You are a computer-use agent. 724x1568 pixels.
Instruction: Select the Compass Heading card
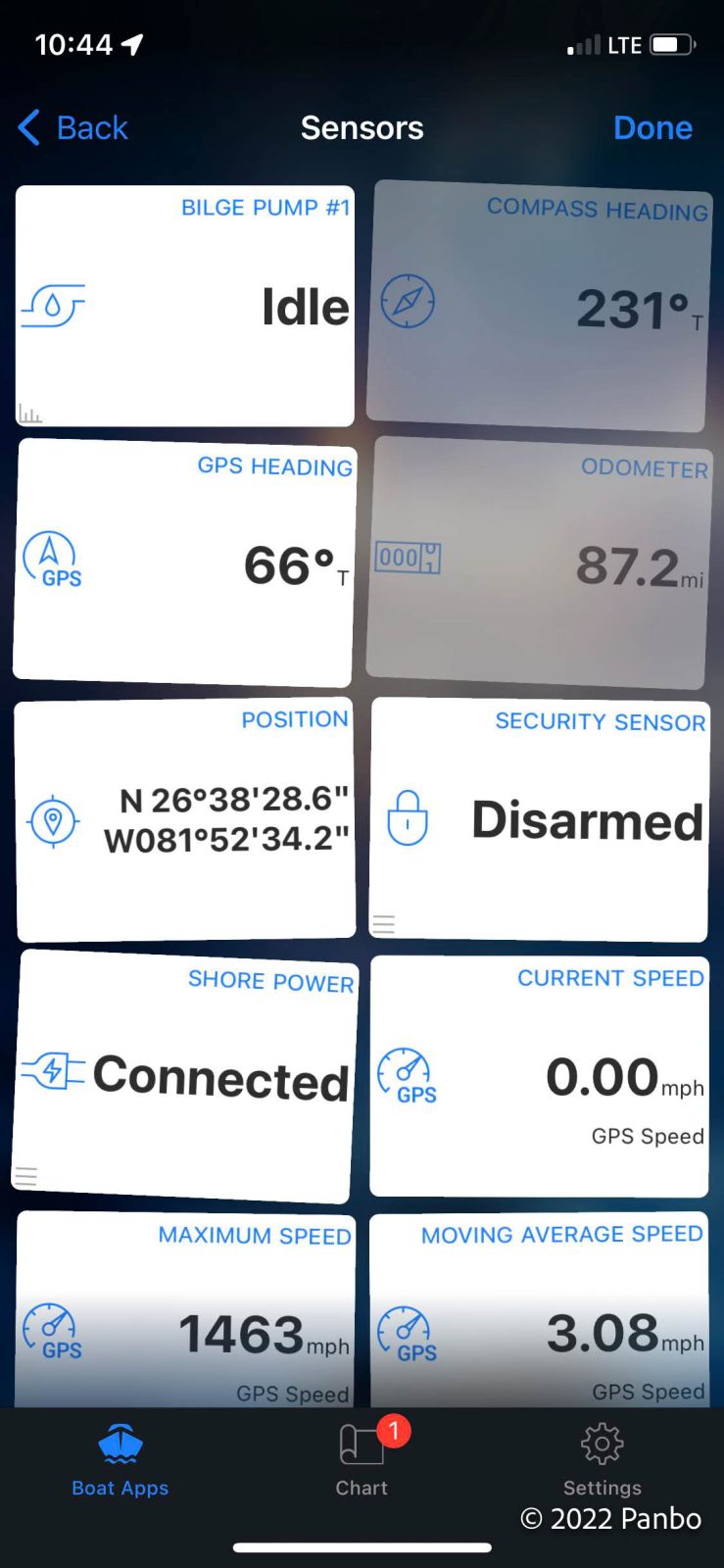[x=539, y=307]
